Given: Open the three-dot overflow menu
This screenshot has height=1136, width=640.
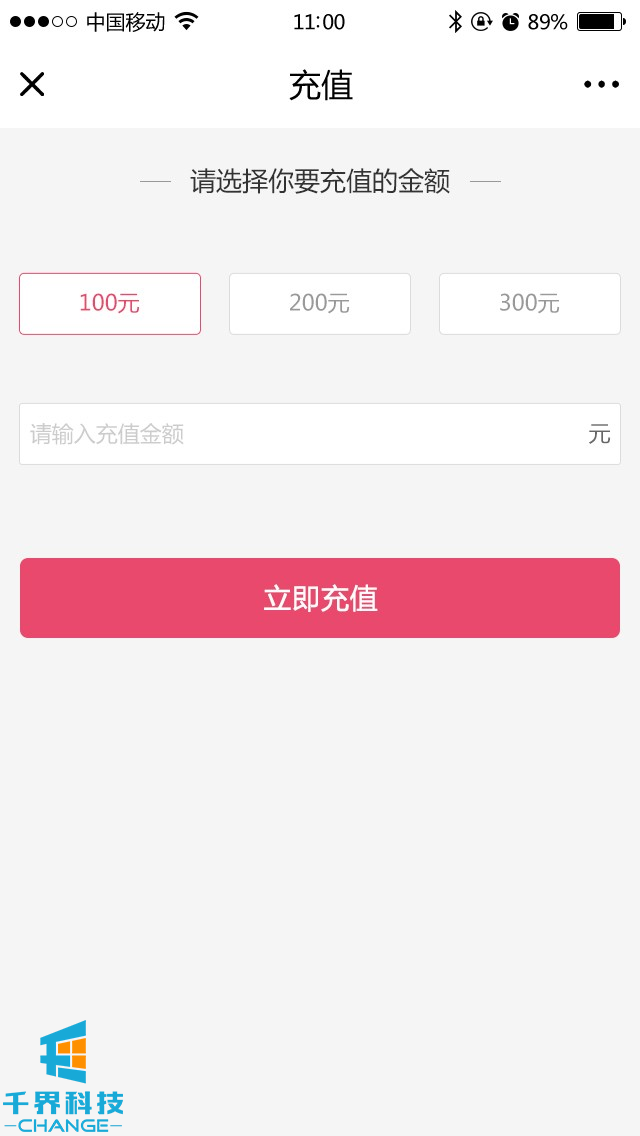Looking at the screenshot, I should (601, 85).
